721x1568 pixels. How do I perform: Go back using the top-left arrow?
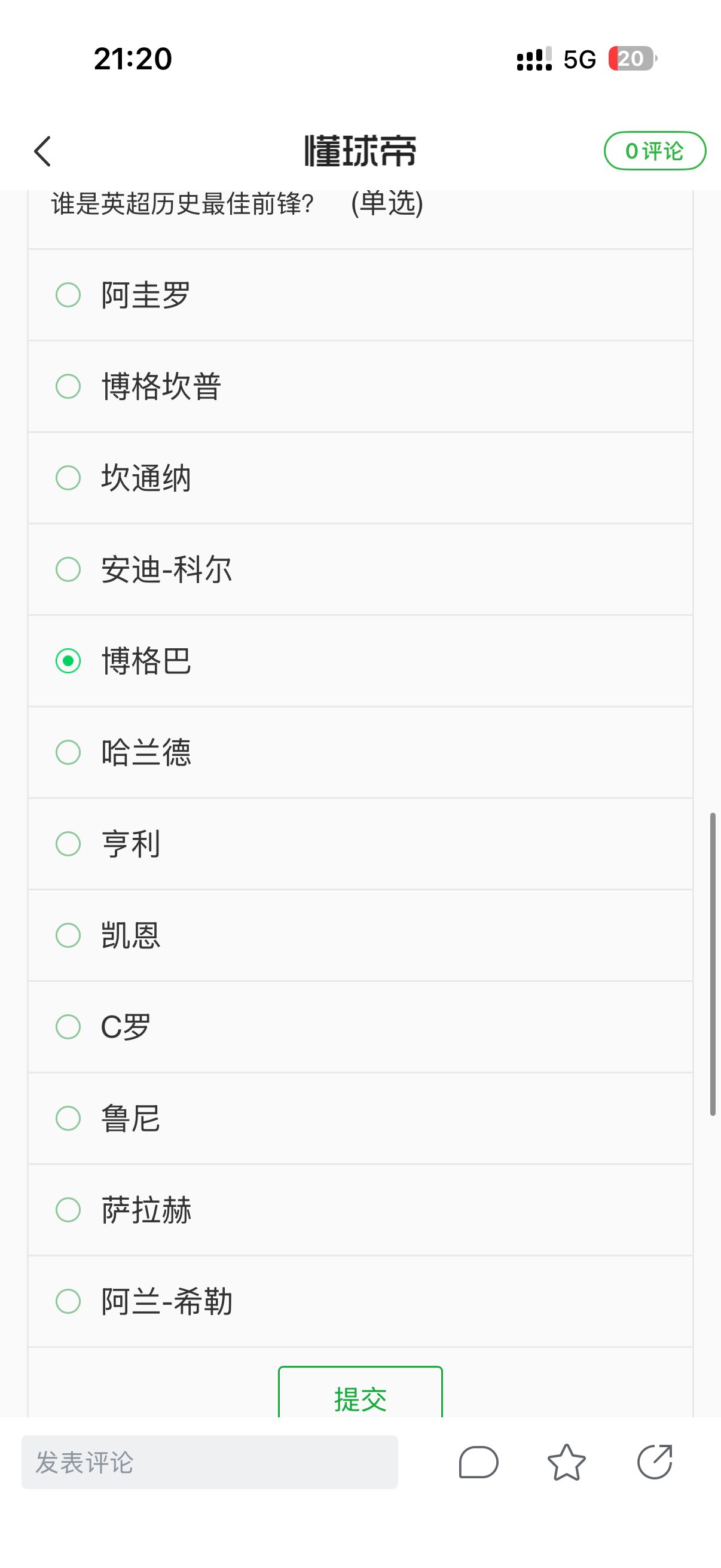[42, 151]
